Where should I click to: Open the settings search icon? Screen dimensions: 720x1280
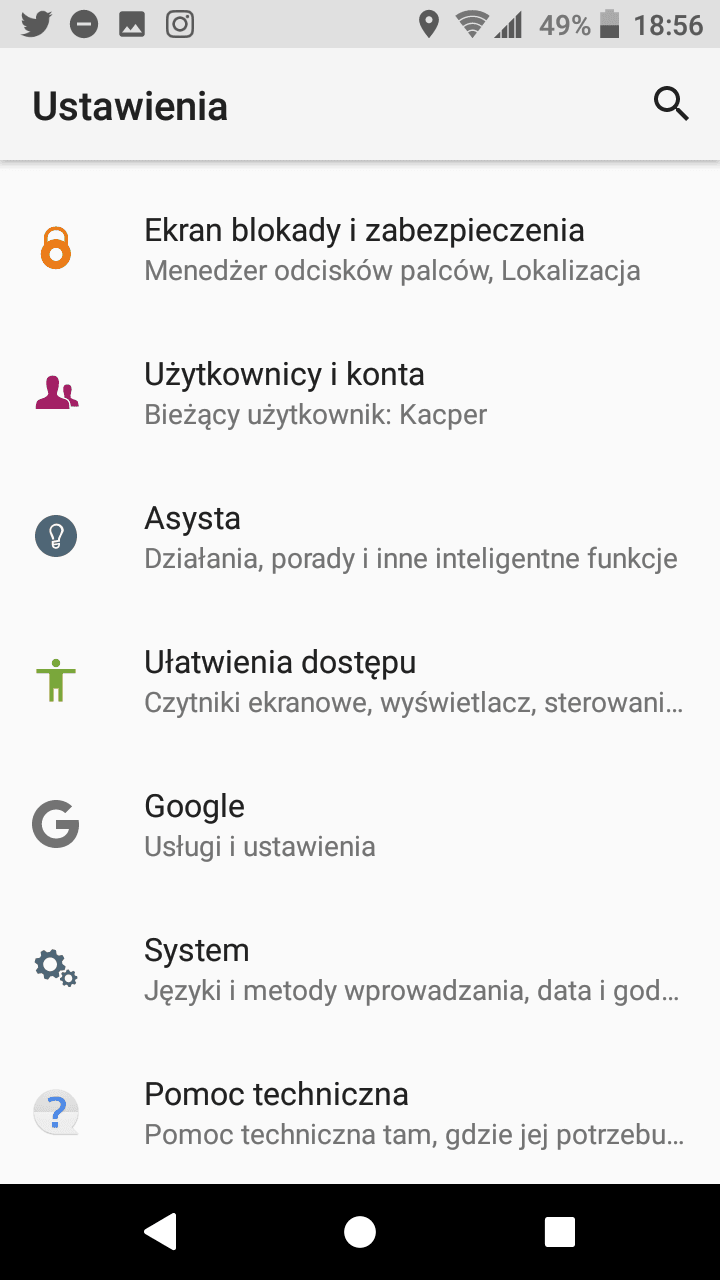[671, 104]
